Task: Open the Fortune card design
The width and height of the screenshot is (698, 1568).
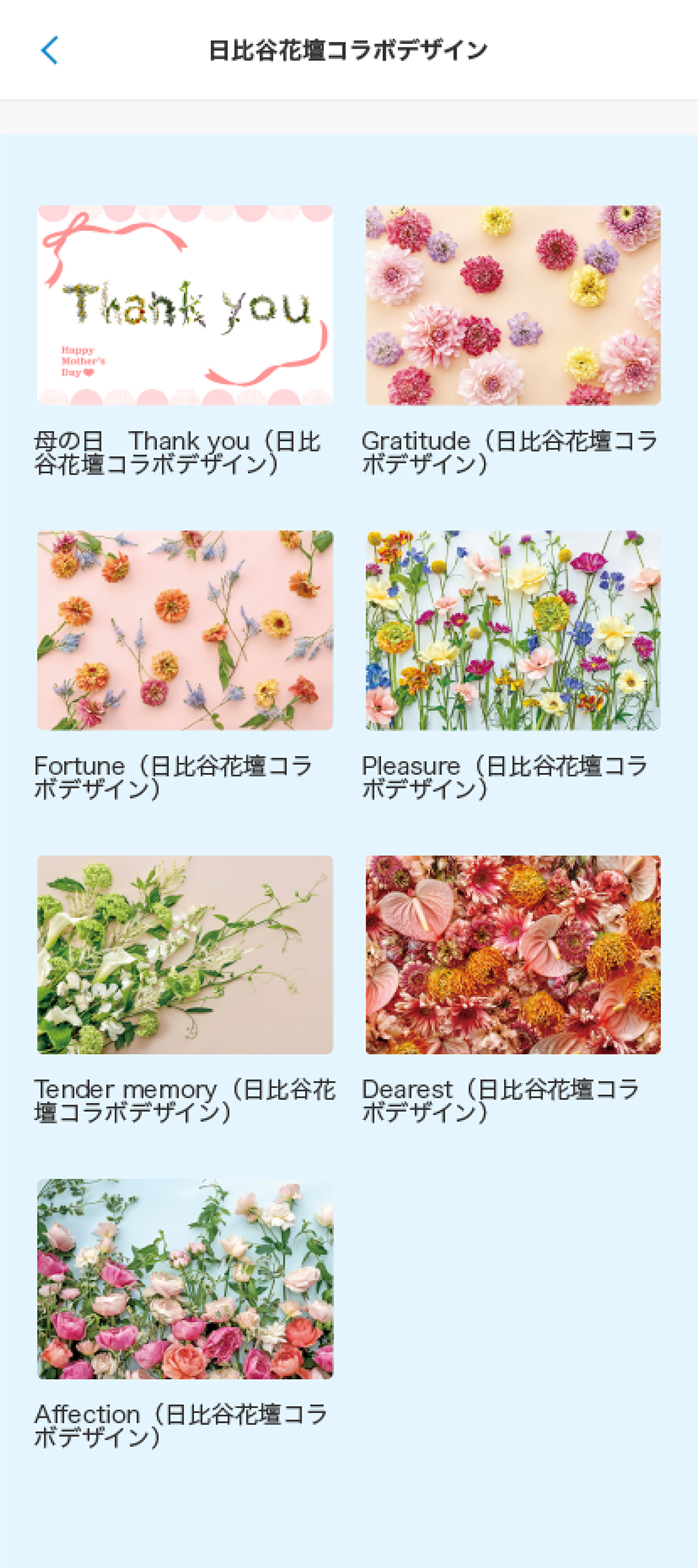Action: click(185, 630)
